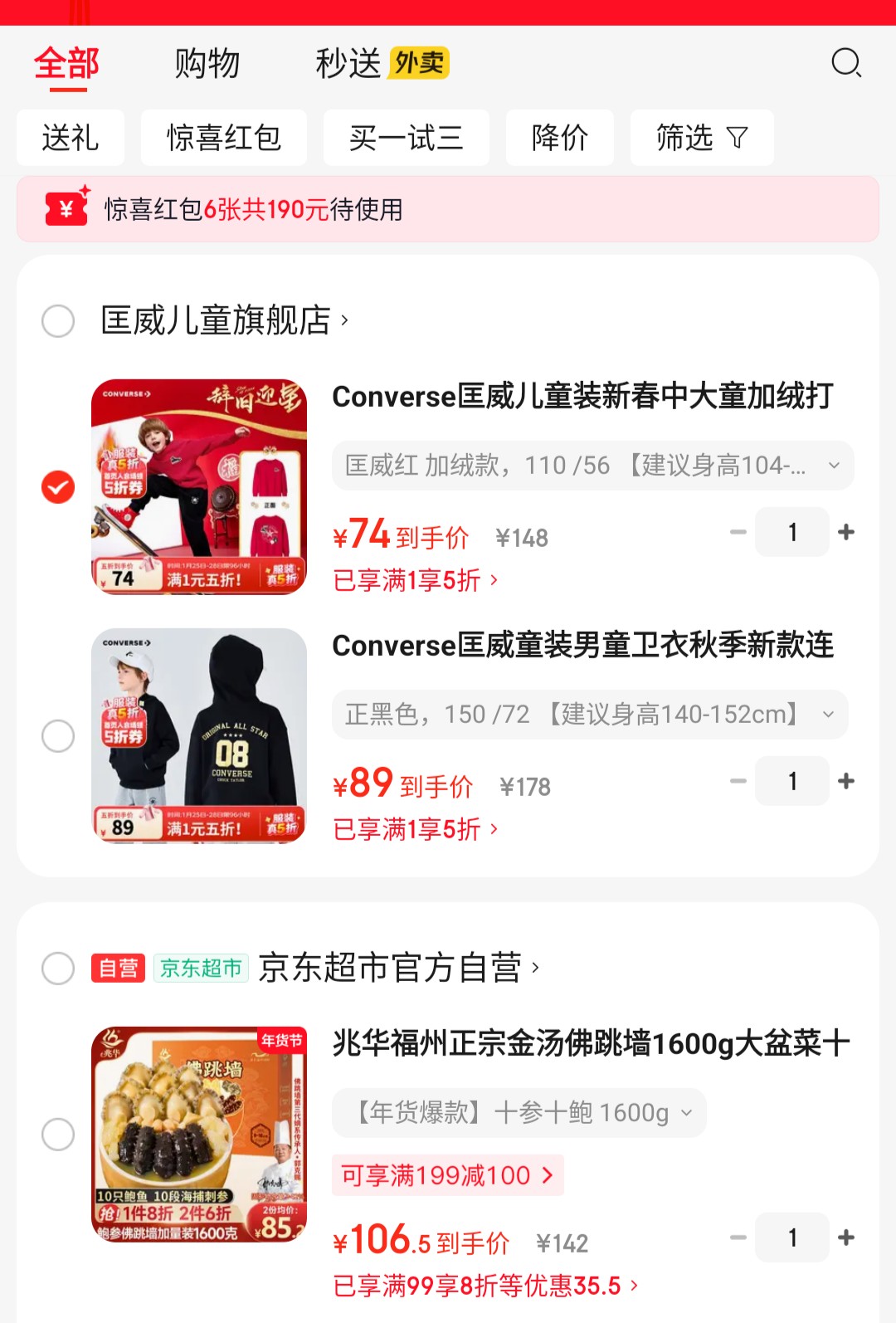Uncheck the Converse 新春加绒 item
Screen dimensions: 896x1323
click(58, 487)
